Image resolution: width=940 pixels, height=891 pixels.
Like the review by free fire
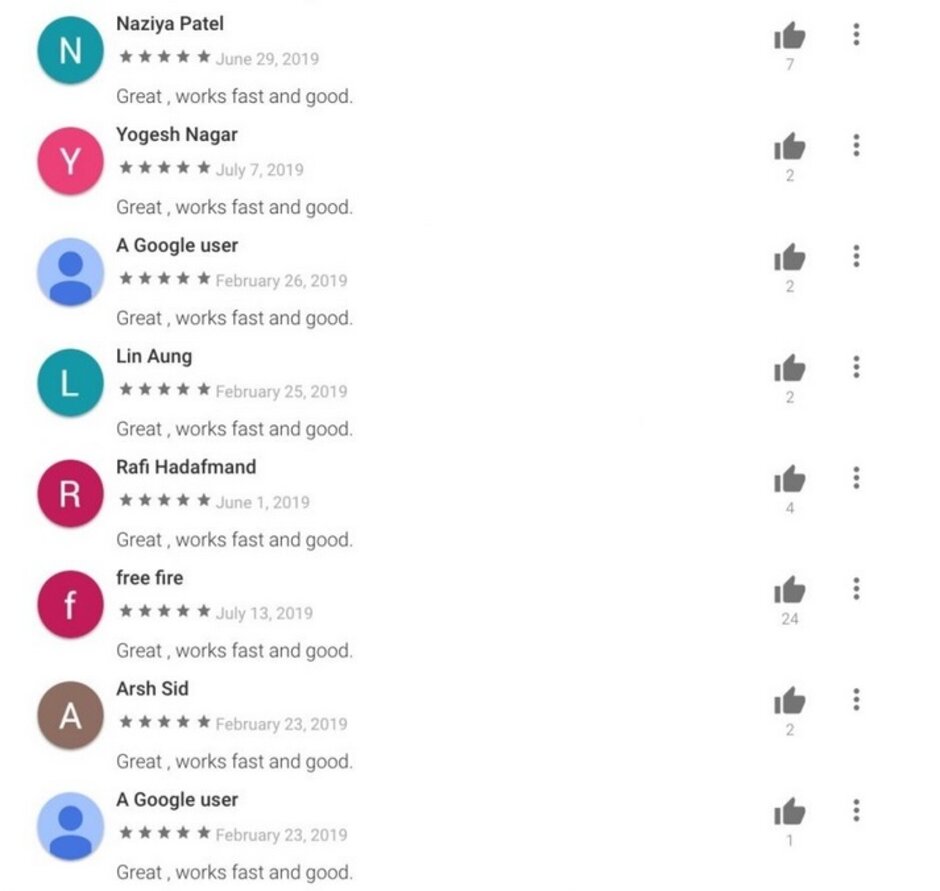click(x=789, y=591)
